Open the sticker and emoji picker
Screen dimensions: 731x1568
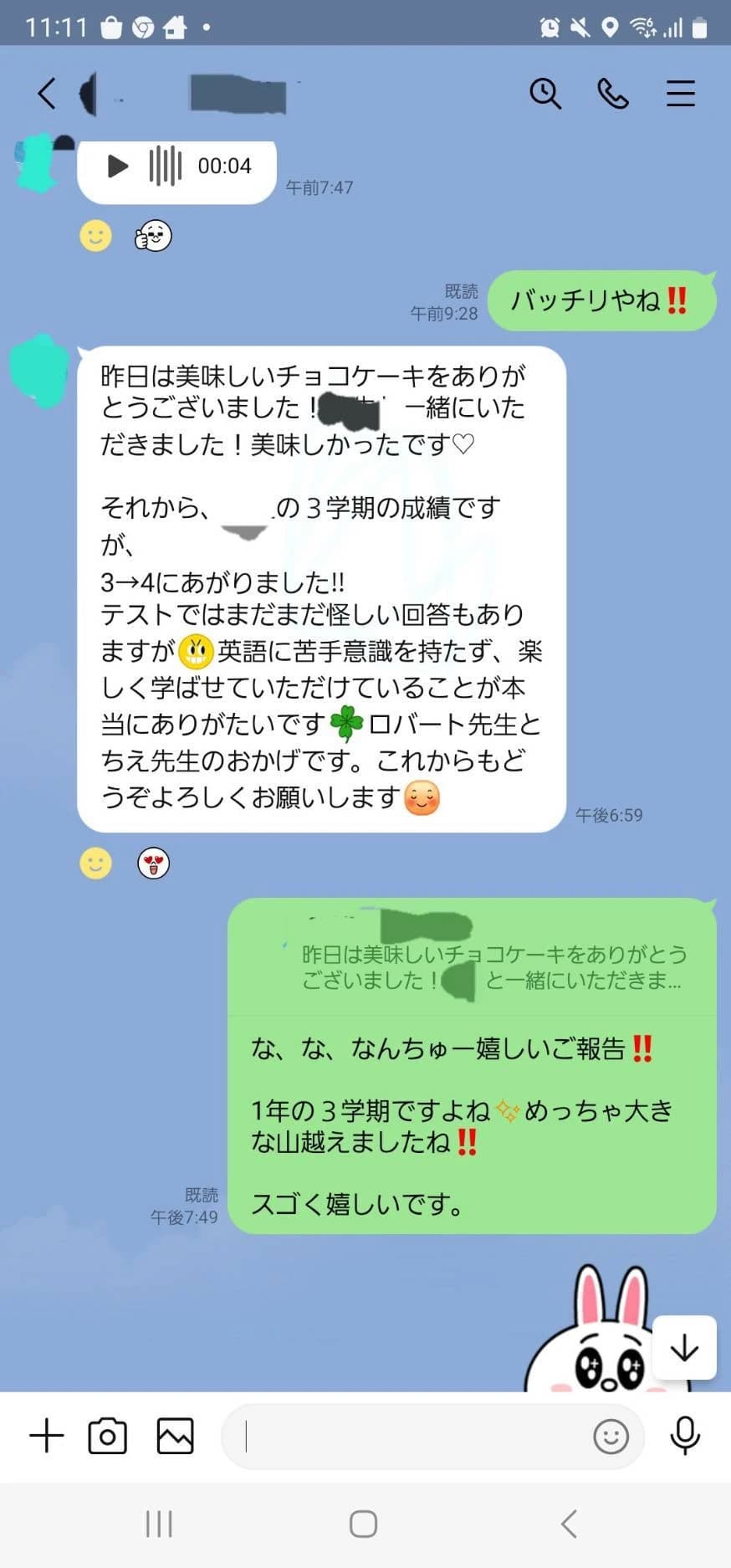point(611,1437)
